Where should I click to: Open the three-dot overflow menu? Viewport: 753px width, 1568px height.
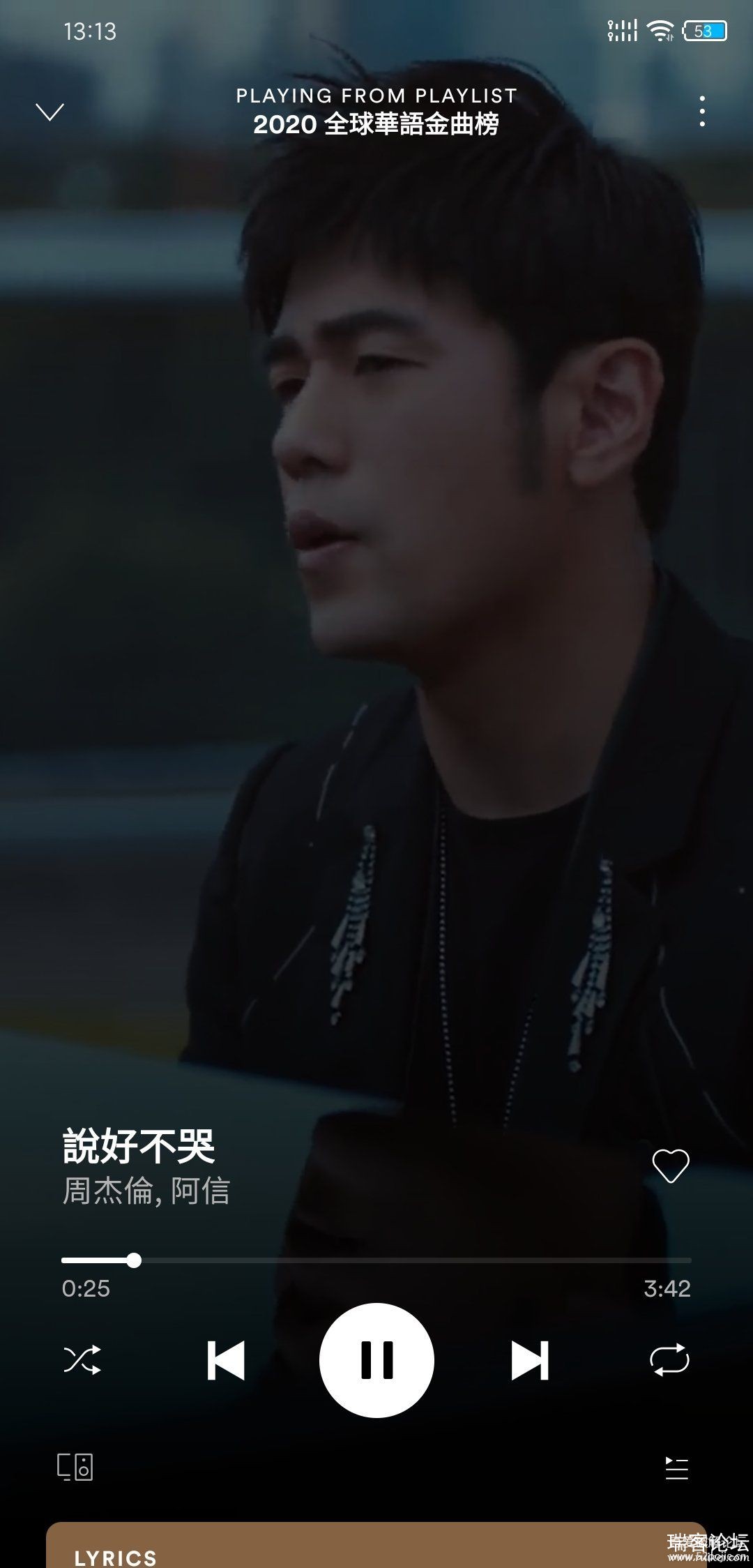click(x=702, y=112)
